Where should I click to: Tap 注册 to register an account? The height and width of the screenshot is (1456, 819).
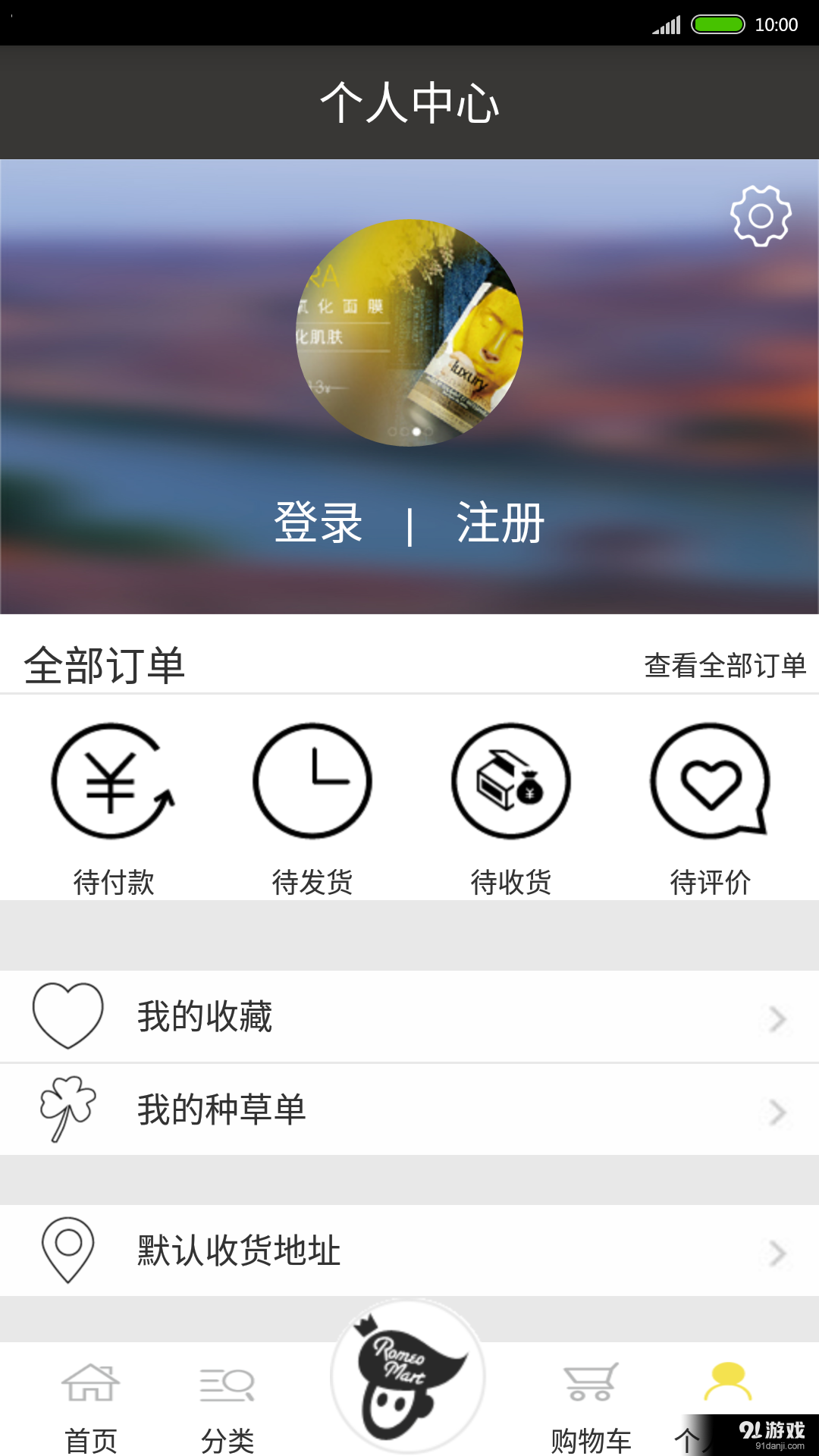[499, 523]
